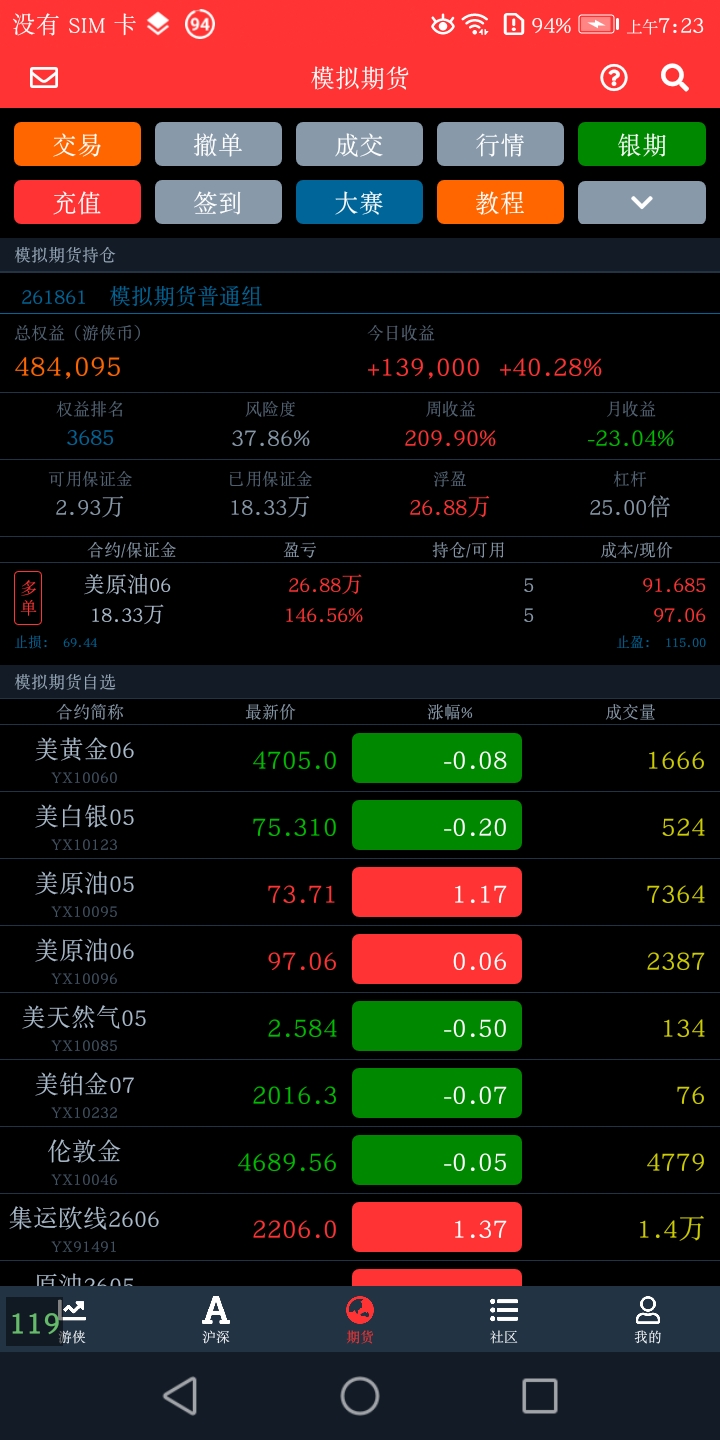Expand more options with the chevron button
Screen dimensions: 720x1440
click(x=641, y=202)
